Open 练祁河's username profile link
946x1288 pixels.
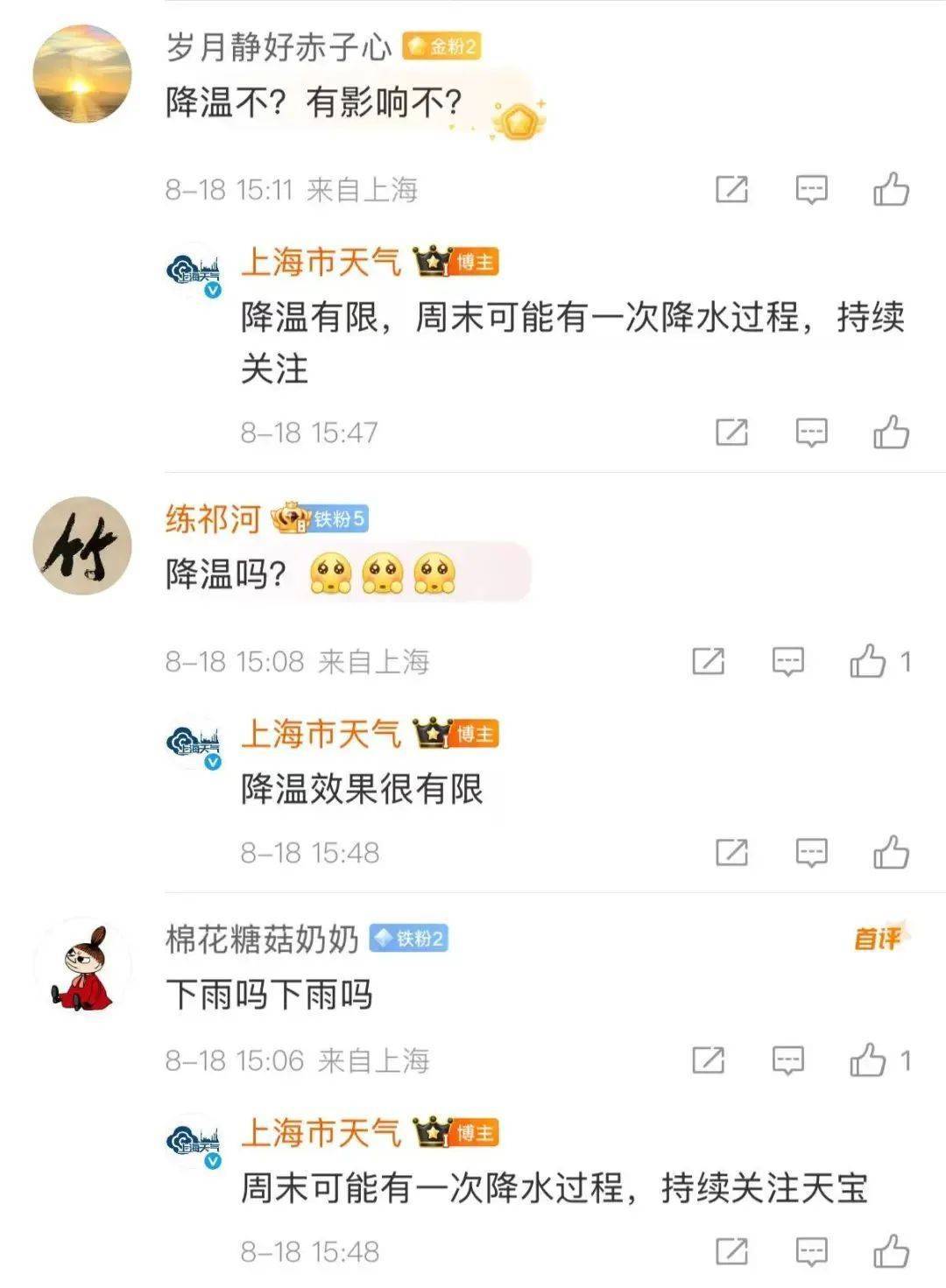(214, 519)
